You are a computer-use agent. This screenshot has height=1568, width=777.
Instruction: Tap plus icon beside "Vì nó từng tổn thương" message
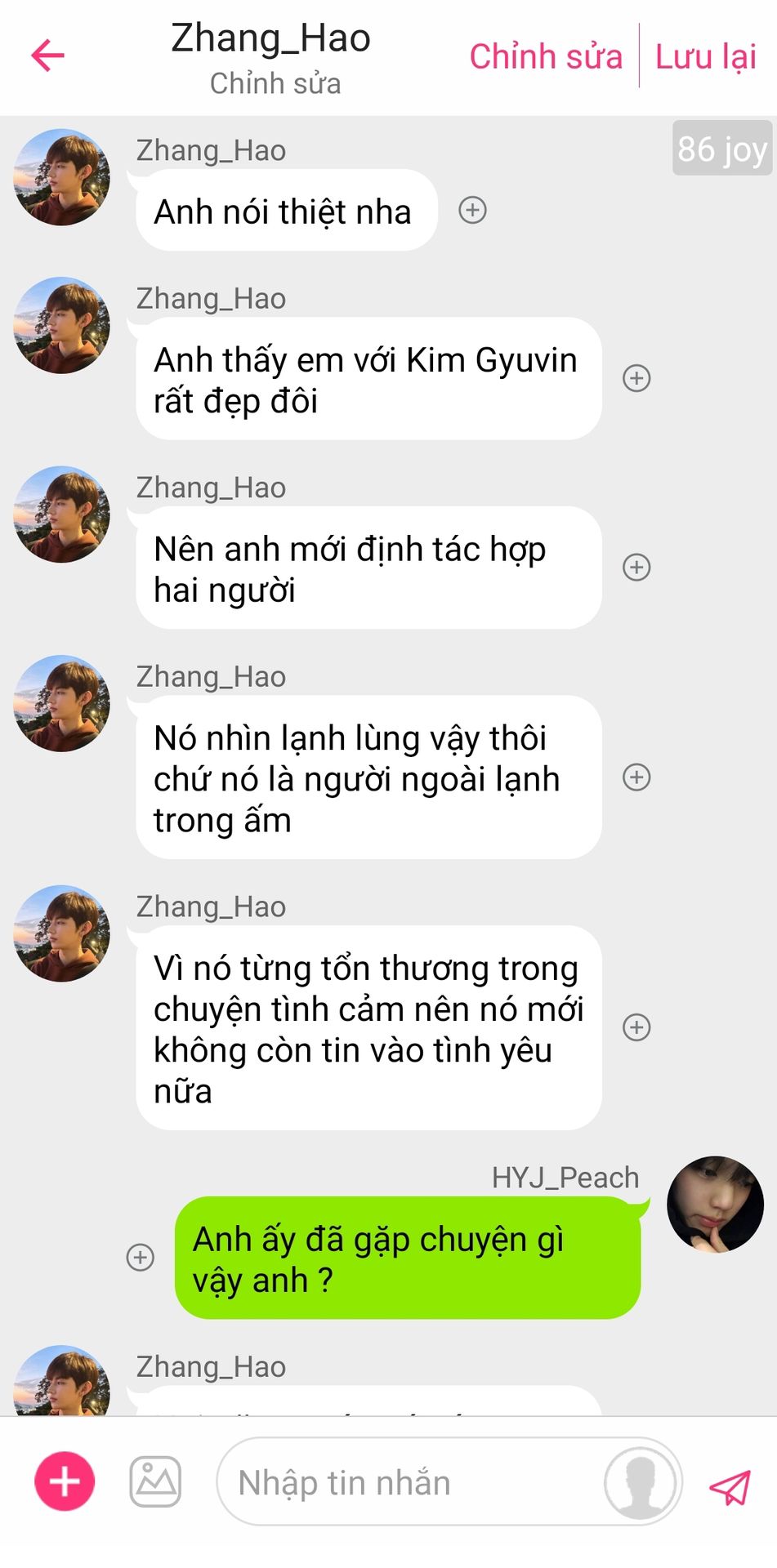point(636,1027)
